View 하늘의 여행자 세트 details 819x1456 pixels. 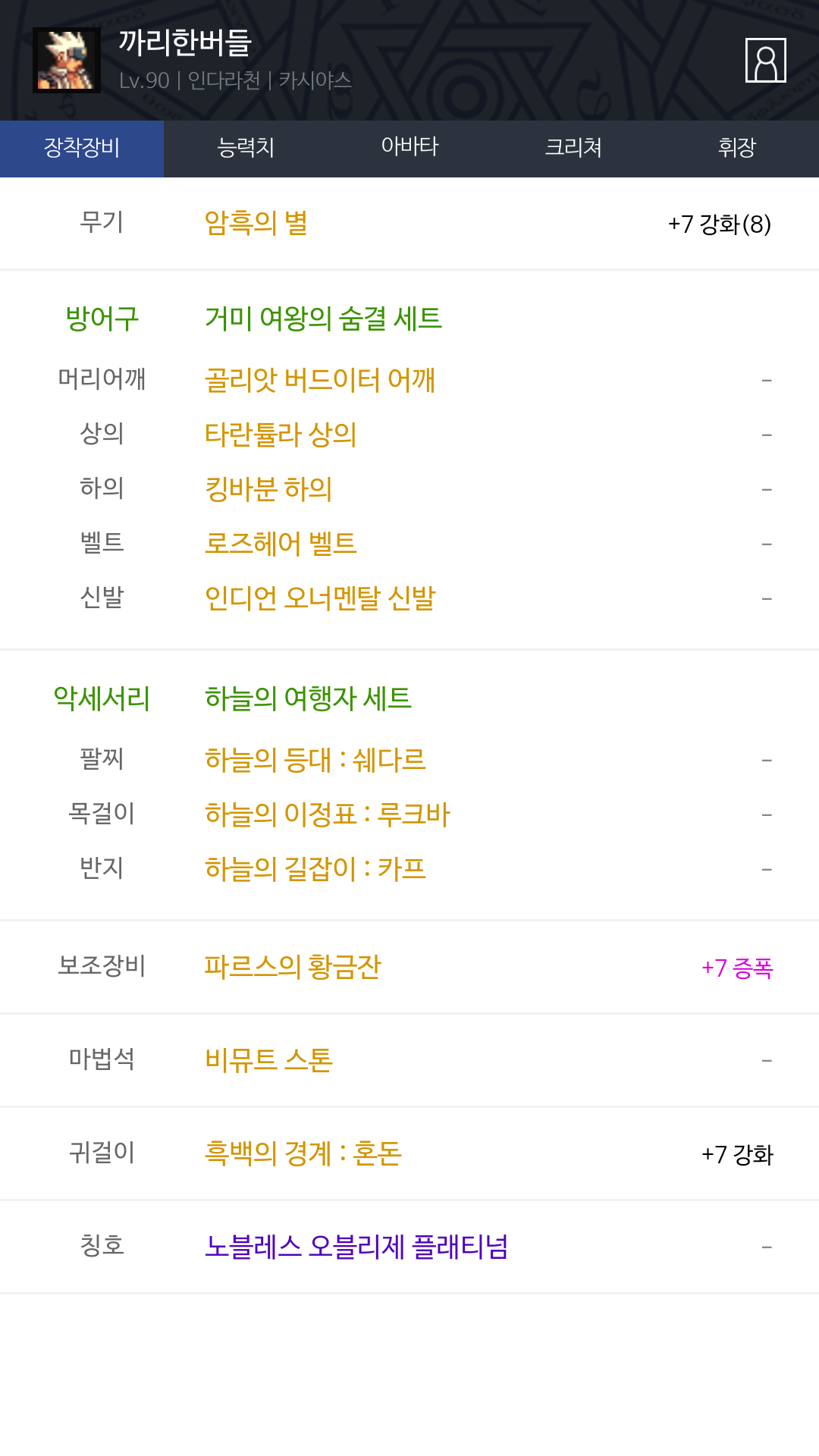308,698
